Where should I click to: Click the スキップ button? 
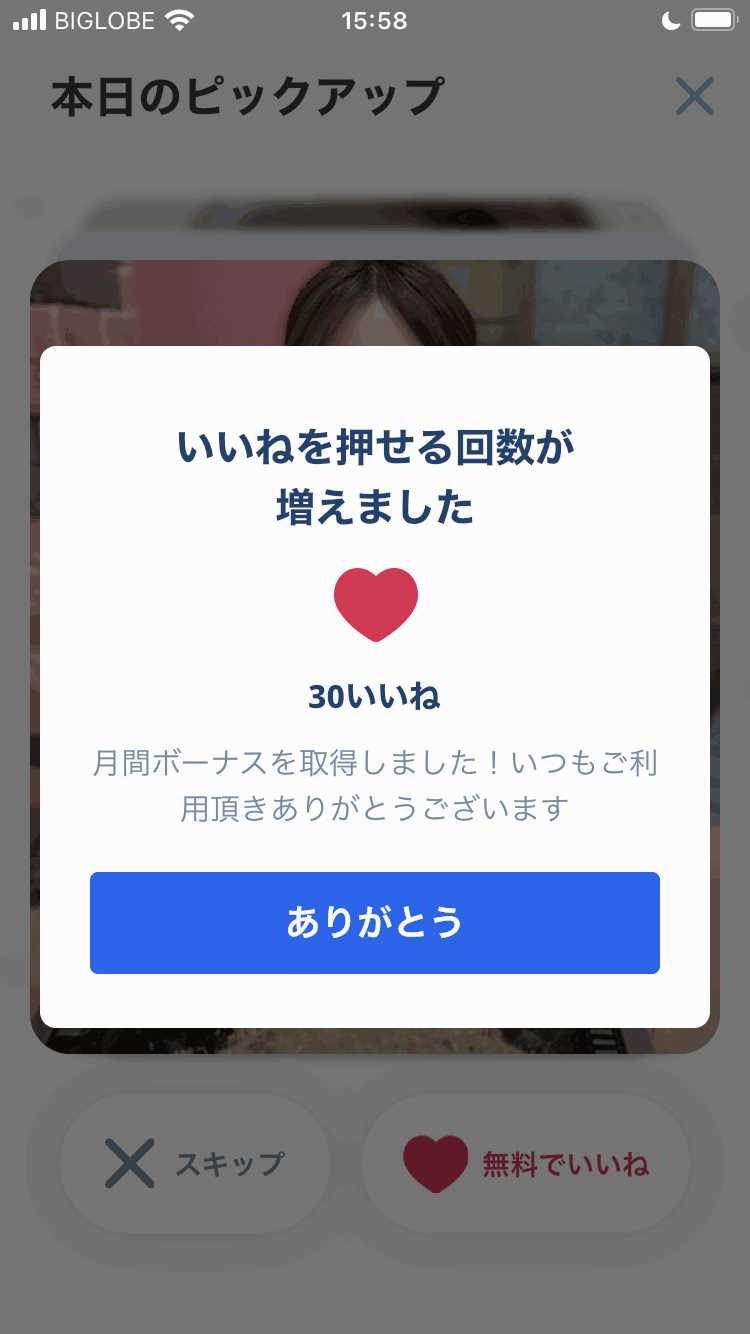pos(196,1163)
